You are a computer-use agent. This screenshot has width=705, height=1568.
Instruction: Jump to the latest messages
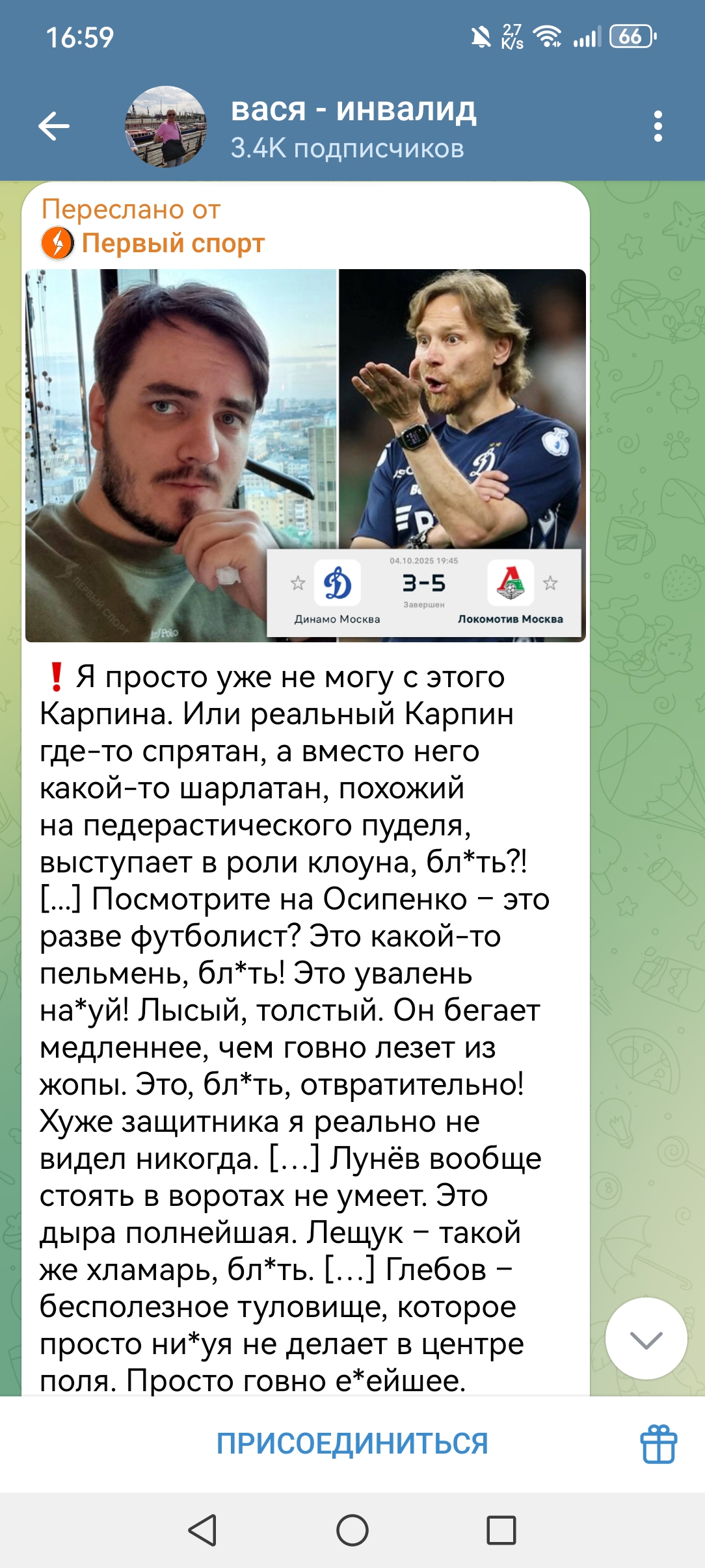[x=646, y=1339]
